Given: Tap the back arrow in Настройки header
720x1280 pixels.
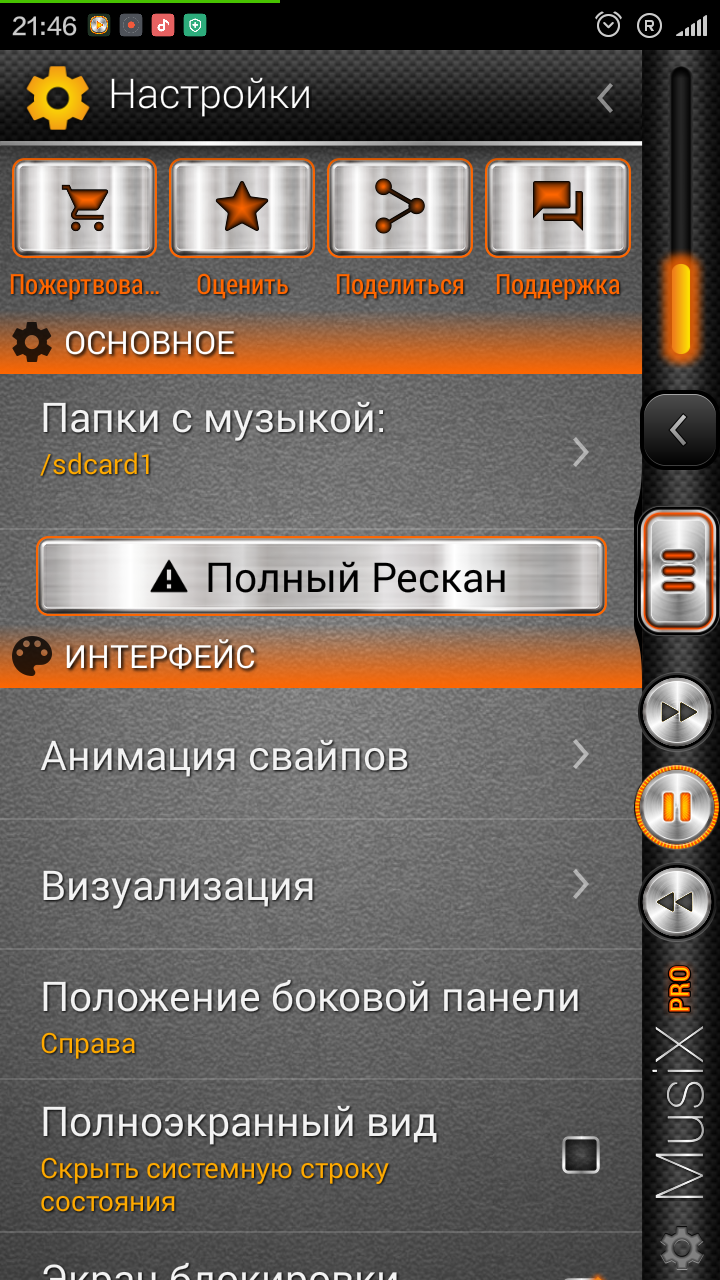Looking at the screenshot, I should click(604, 97).
